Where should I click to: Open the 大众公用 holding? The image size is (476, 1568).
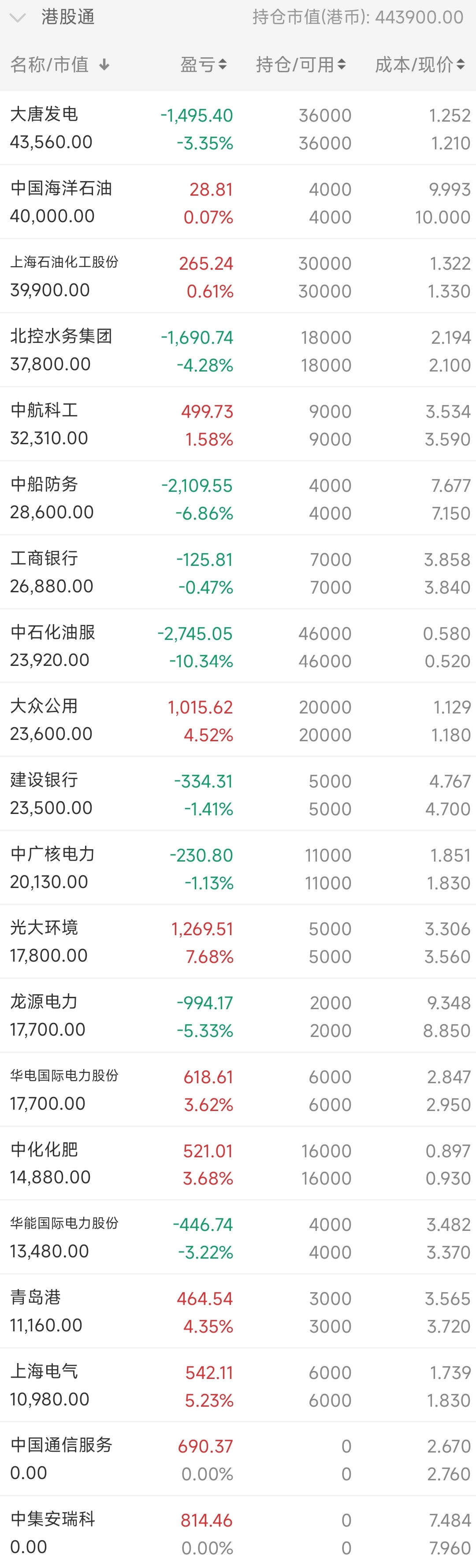pos(238,720)
